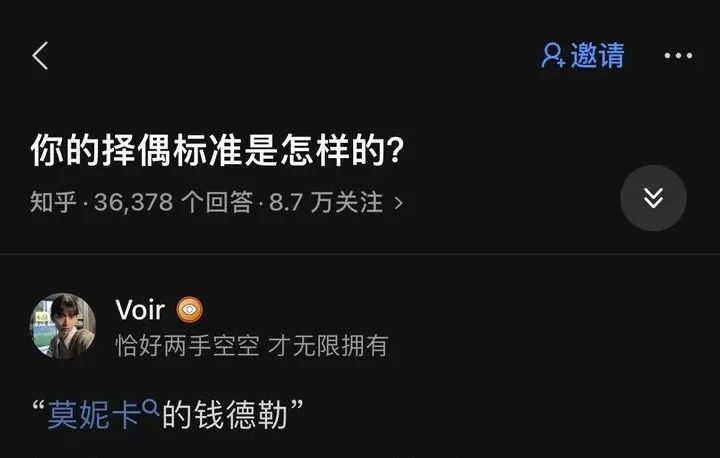720x458 pixels.
Task: Tap 邀请 to invite someone to answer
Action: point(583,56)
